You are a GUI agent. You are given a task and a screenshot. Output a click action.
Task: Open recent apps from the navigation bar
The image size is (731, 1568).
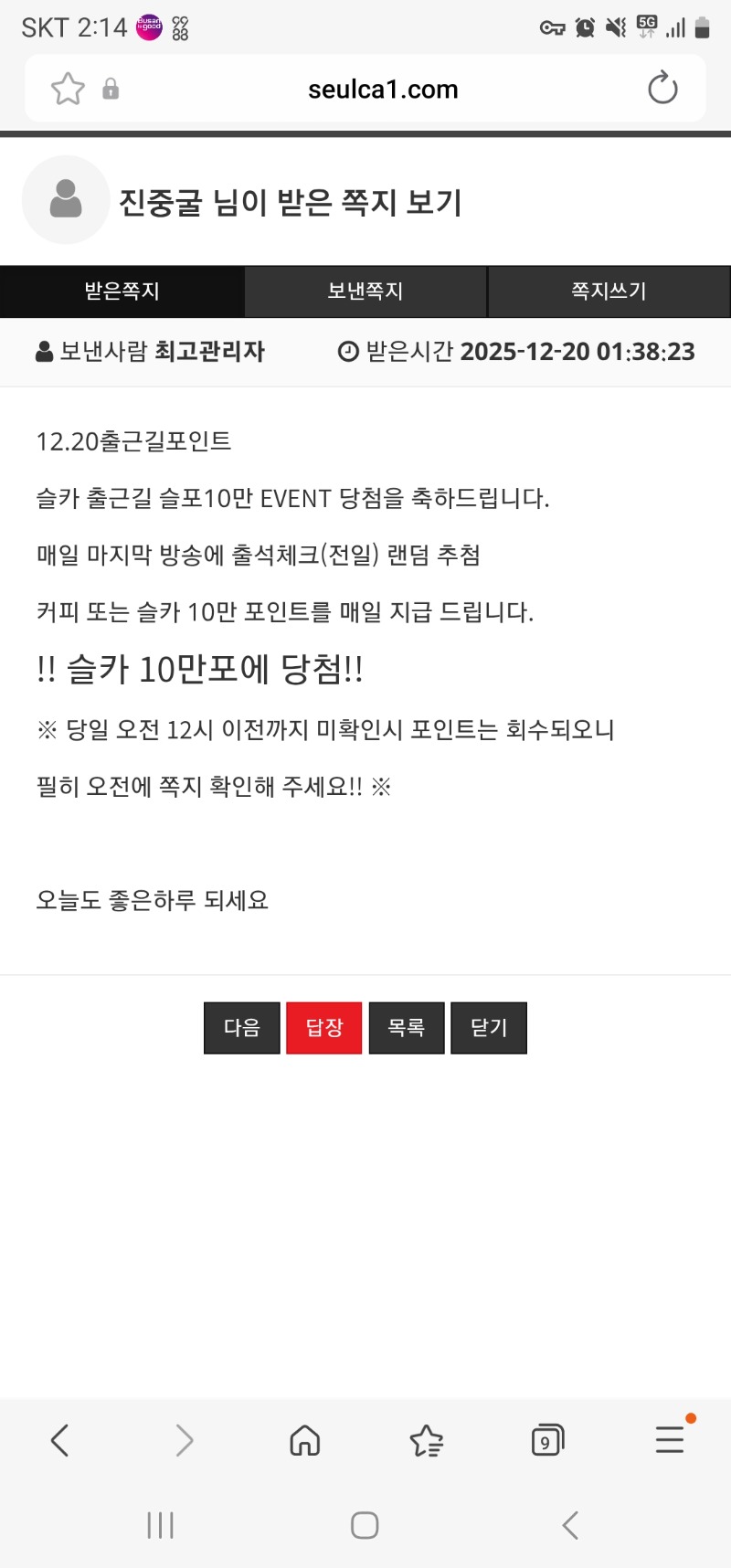161,1525
